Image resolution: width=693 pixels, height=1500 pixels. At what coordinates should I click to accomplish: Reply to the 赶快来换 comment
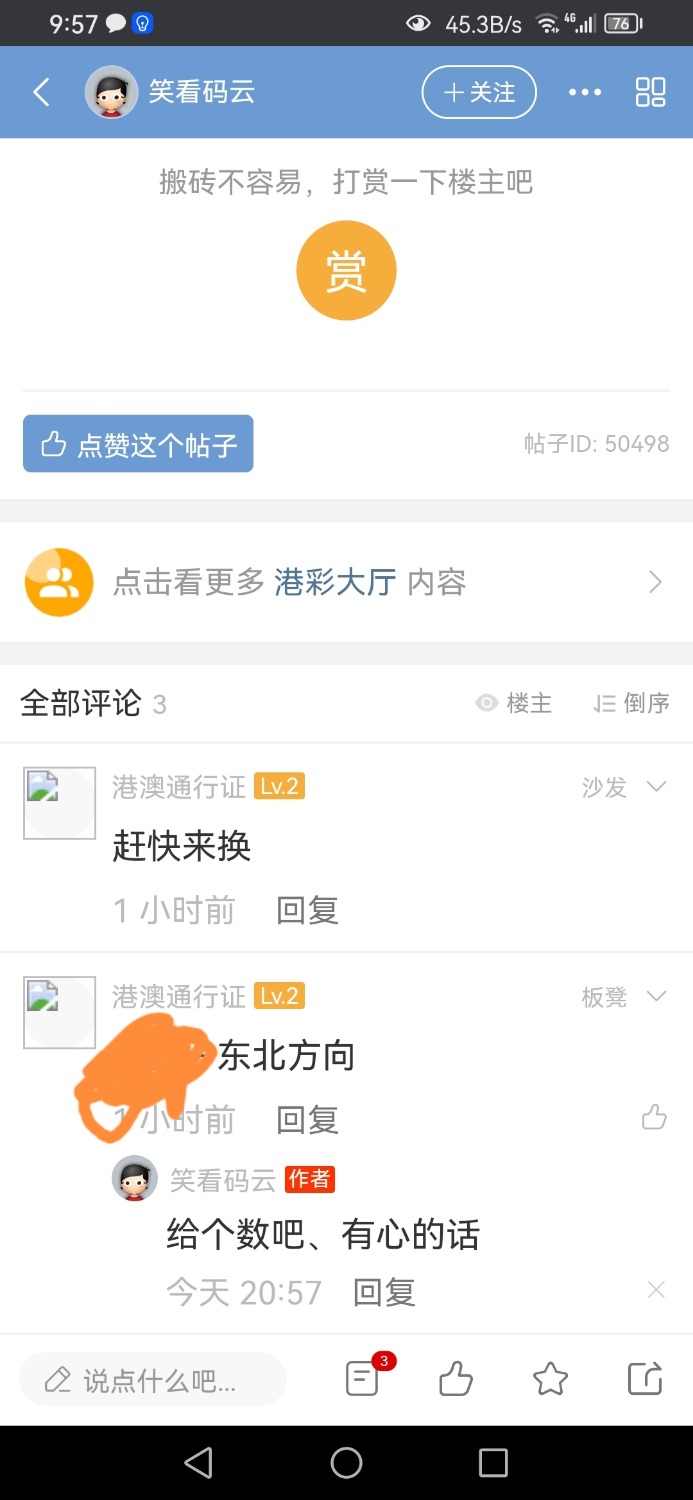[307, 911]
